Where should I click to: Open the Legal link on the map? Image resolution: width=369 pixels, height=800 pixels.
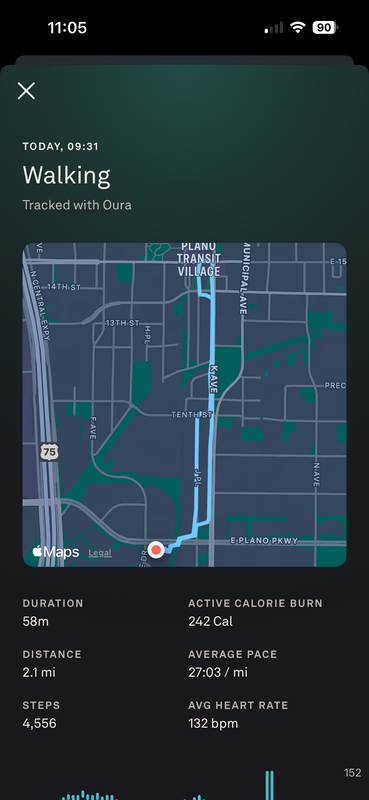100,553
